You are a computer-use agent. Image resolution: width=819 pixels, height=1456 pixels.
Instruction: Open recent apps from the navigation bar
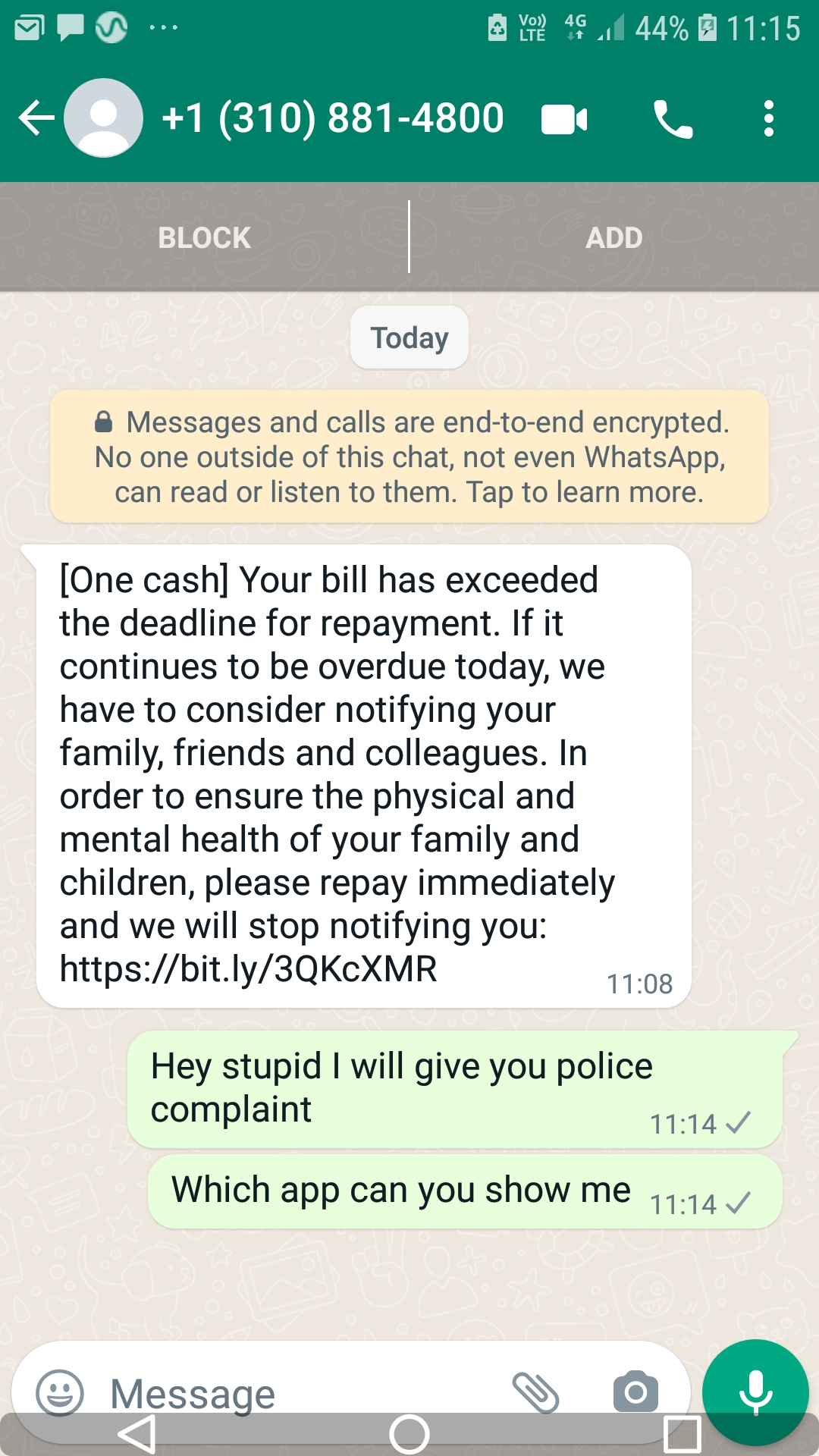click(682, 1434)
